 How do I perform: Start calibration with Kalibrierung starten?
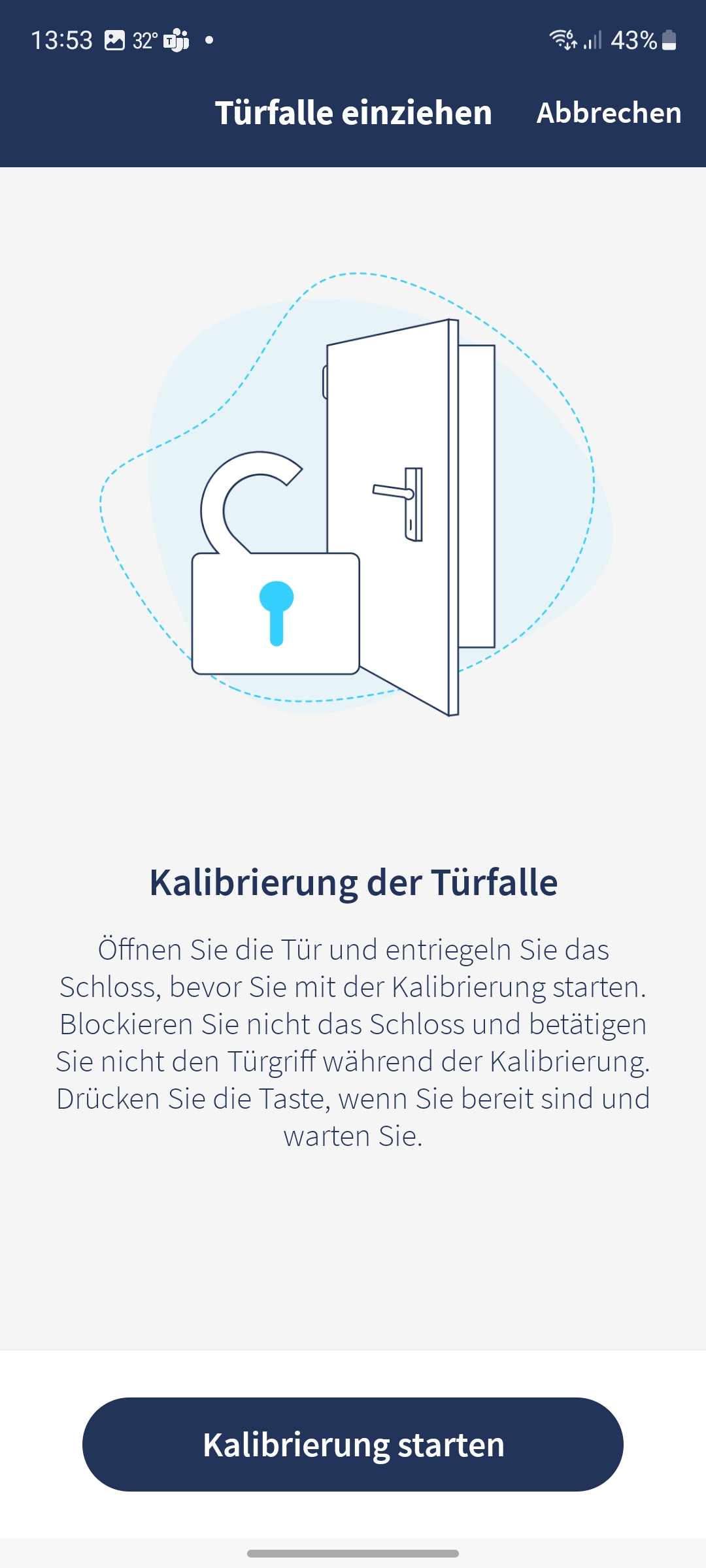point(353,1445)
